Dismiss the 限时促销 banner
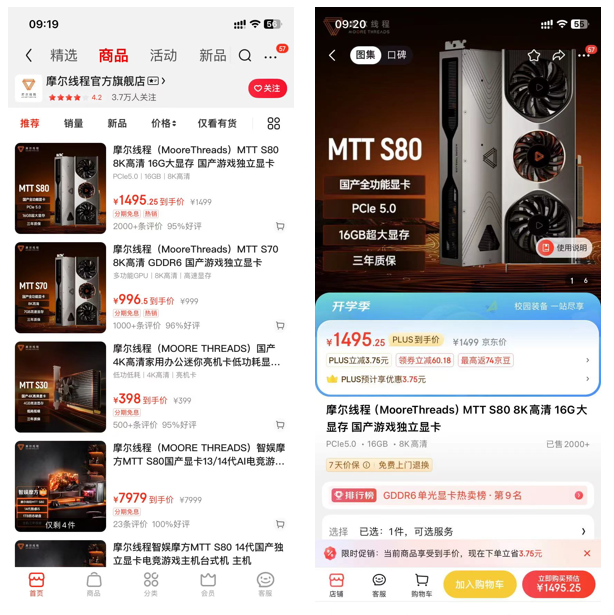Image resolution: width=614 pixels, height=615 pixels. 587,553
